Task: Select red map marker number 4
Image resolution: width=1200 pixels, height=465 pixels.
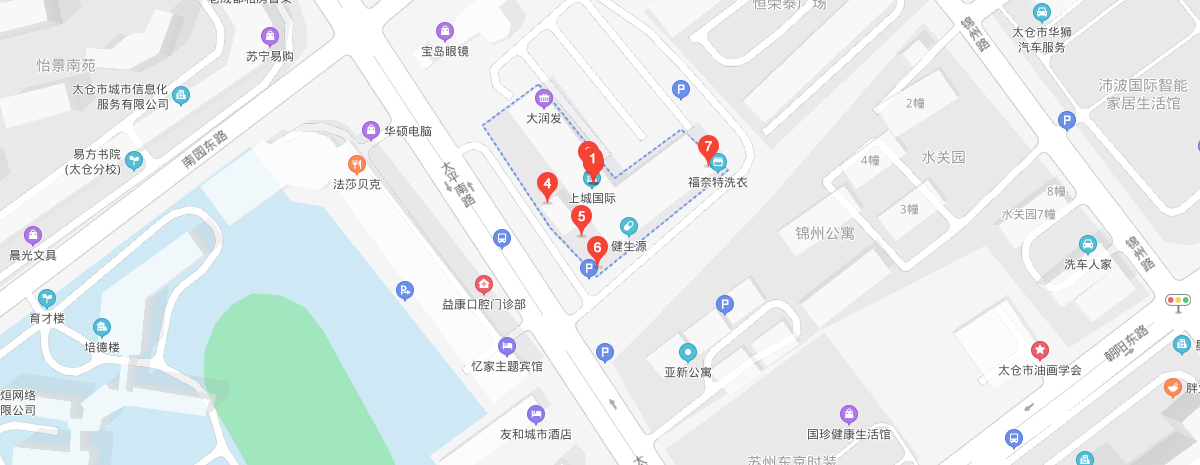Action: 547,184
